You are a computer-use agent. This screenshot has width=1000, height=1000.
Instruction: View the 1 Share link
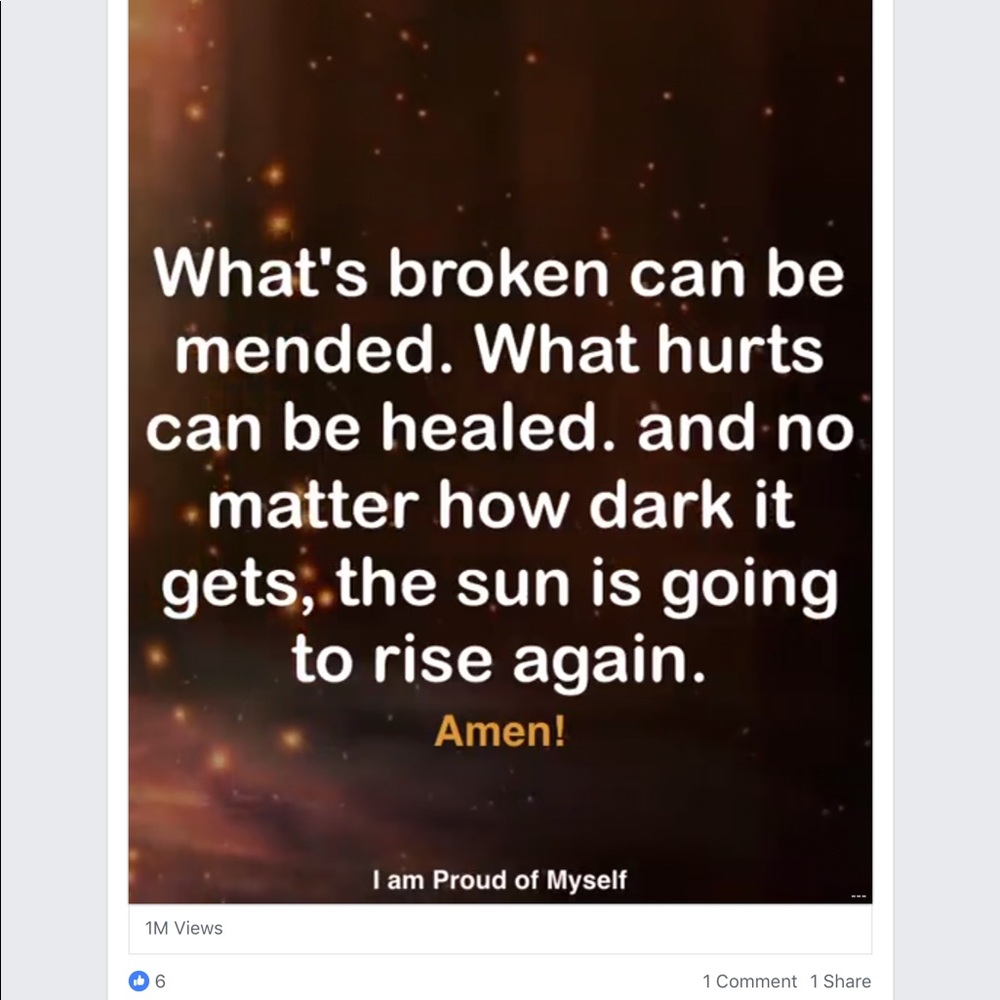[x=840, y=981]
